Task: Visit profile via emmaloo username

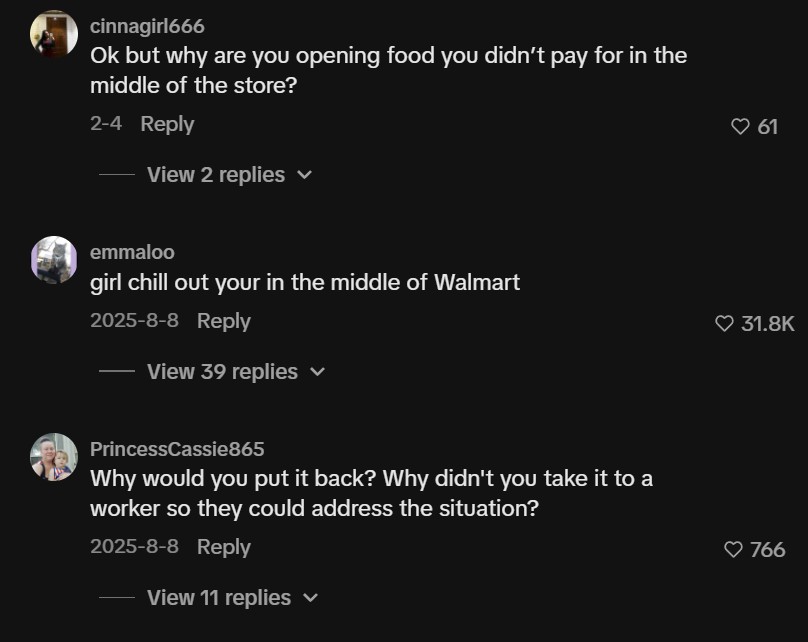Action: (132, 252)
